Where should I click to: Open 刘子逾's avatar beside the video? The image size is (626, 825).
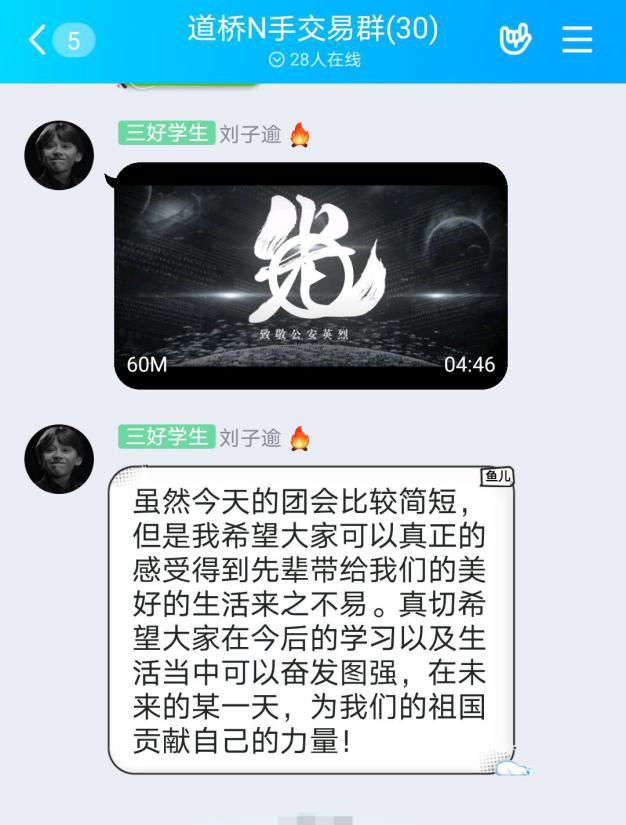point(59,155)
